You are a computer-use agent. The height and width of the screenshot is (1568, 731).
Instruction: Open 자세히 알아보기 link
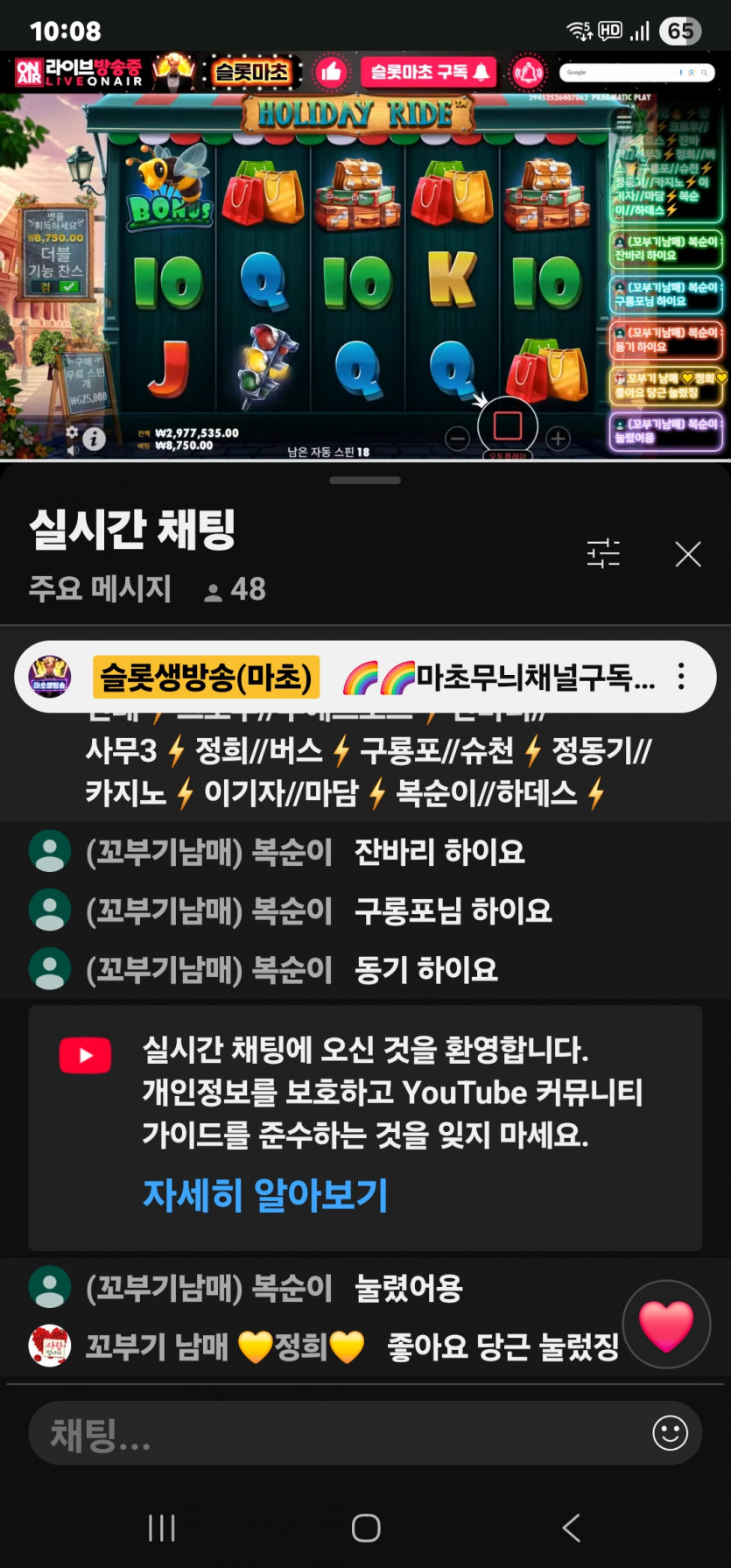[x=264, y=1194]
